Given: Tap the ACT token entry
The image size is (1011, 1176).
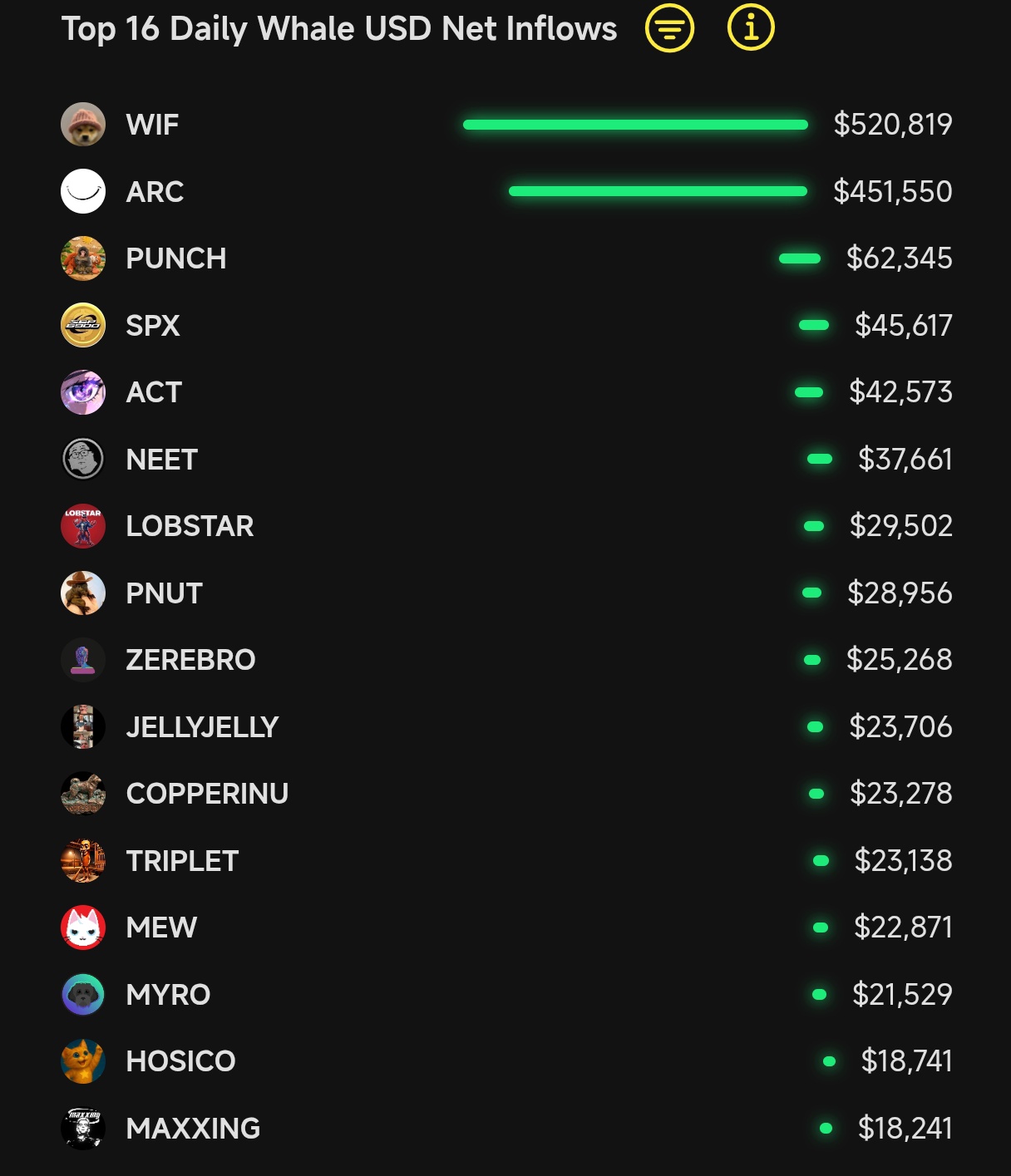Looking at the screenshot, I should tap(154, 392).
